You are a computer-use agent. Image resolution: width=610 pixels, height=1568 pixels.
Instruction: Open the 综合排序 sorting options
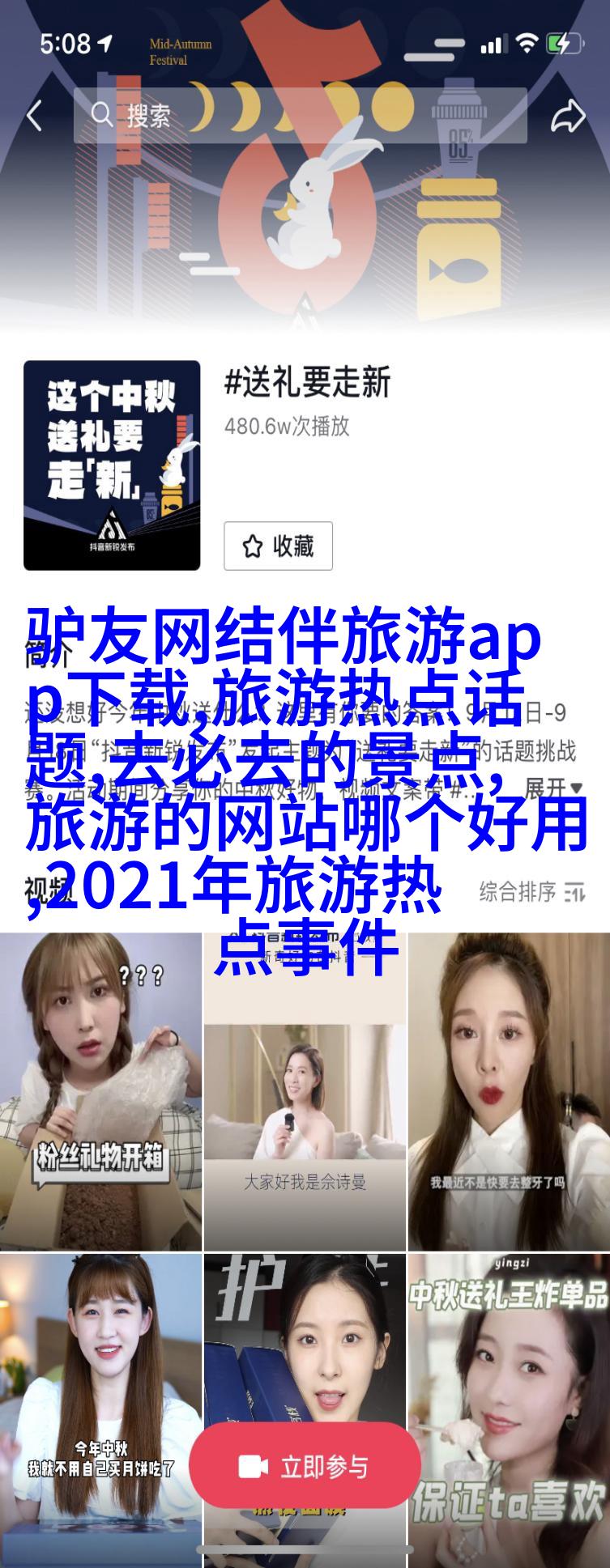pyautogui.click(x=531, y=892)
